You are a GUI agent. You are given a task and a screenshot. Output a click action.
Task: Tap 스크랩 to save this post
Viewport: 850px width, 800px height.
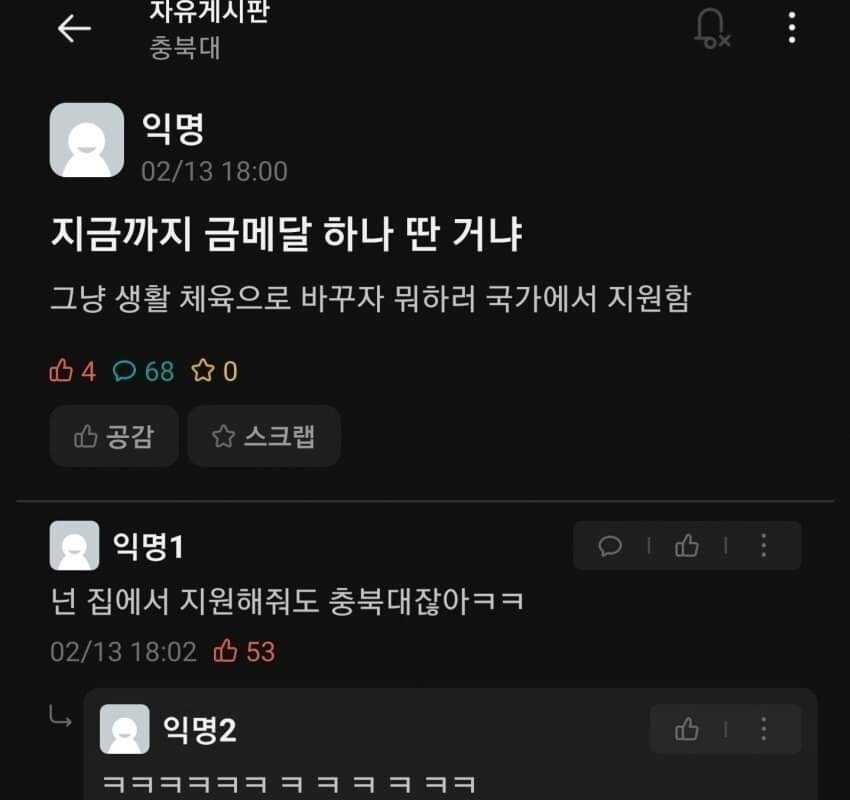tap(264, 436)
